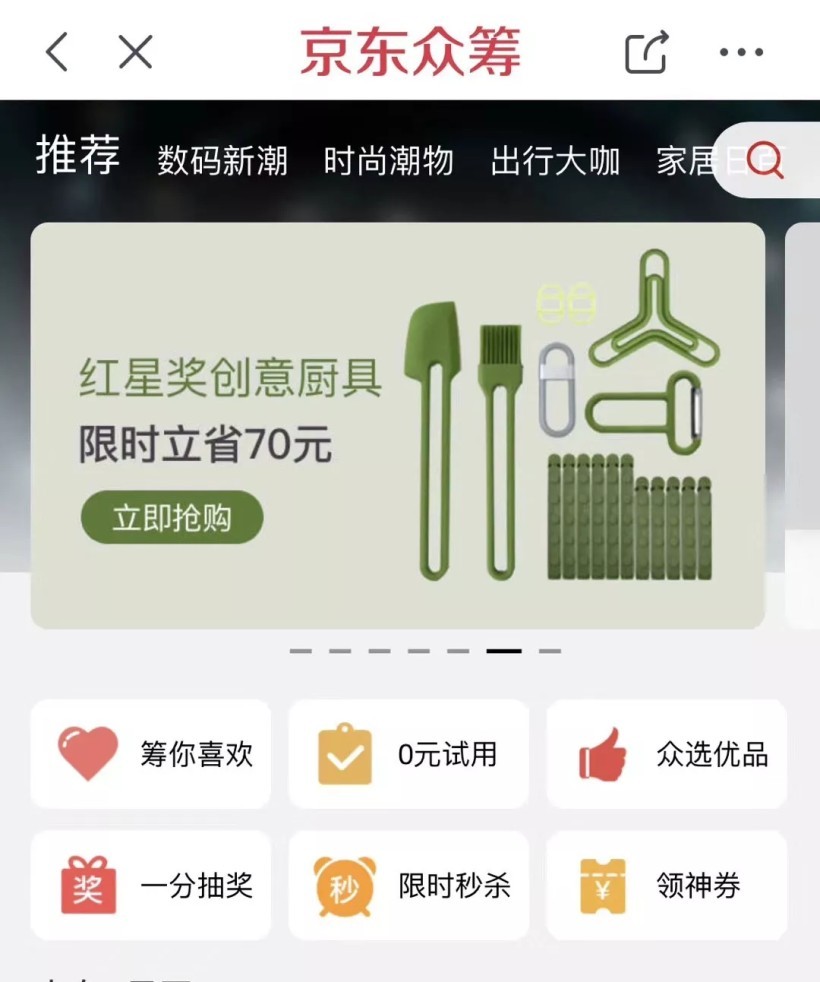Go back using the arrow icon
Screen dimensions: 820x982
57,51
